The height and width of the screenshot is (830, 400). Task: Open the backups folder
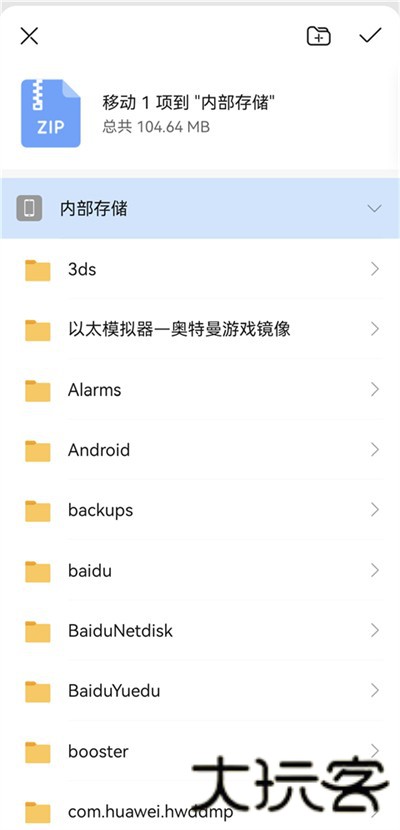point(200,510)
